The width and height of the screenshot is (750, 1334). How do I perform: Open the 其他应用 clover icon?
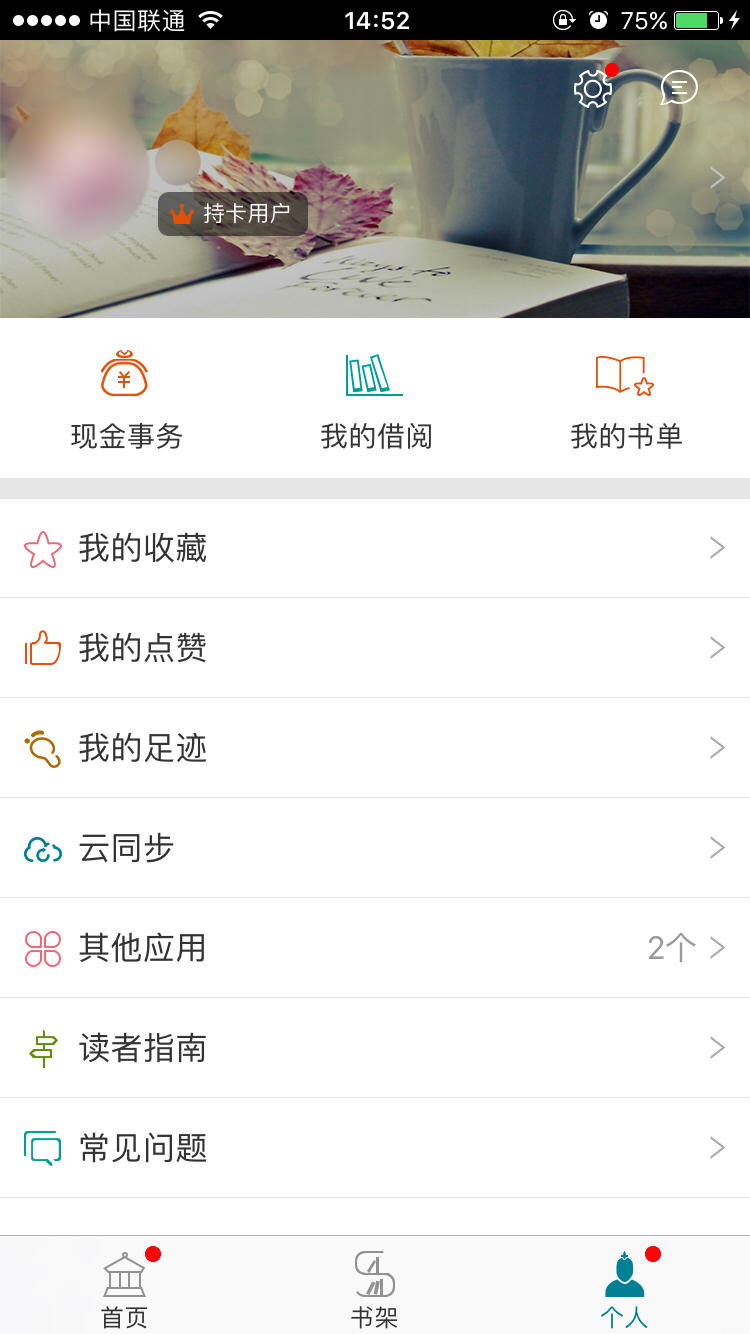click(x=42, y=948)
